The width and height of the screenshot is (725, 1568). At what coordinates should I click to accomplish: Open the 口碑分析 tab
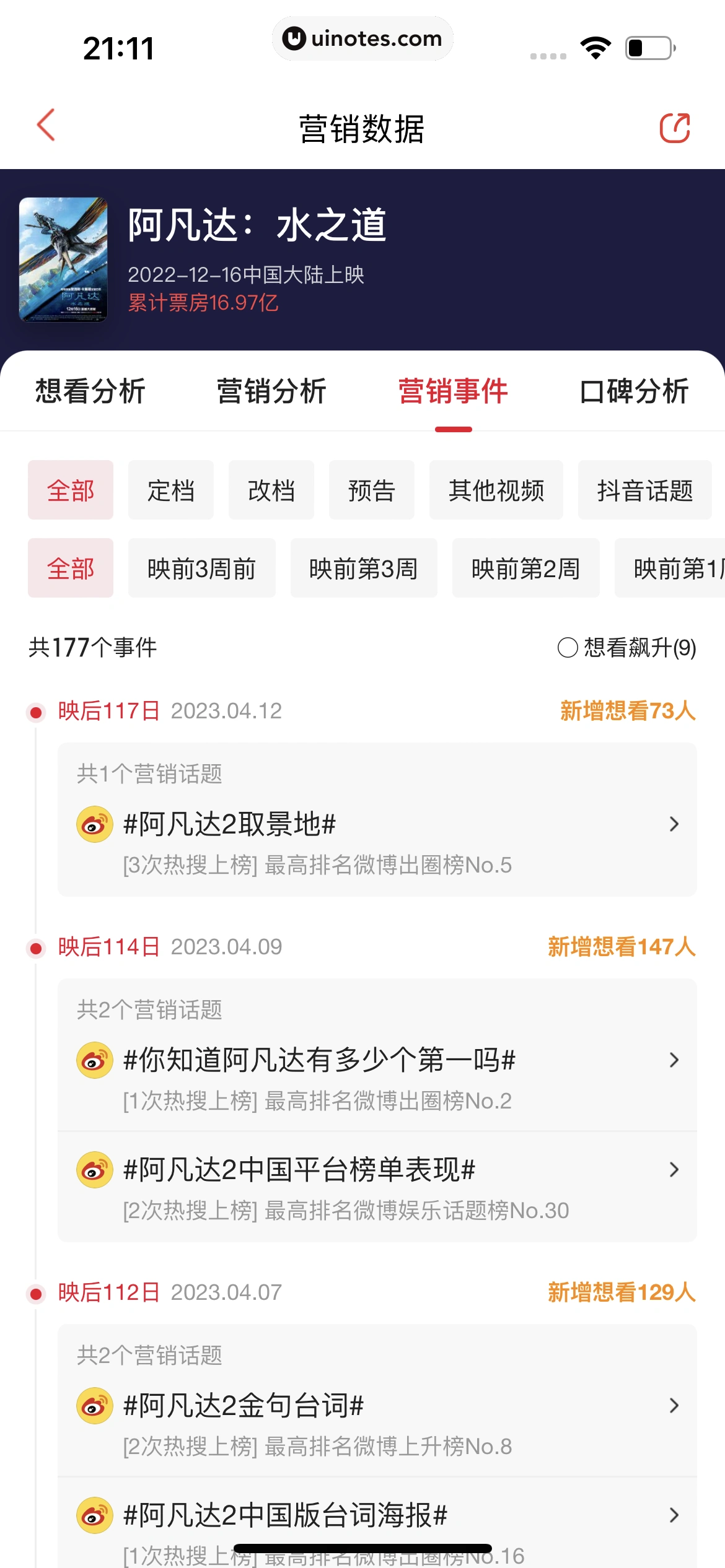[x=634, y=391]
